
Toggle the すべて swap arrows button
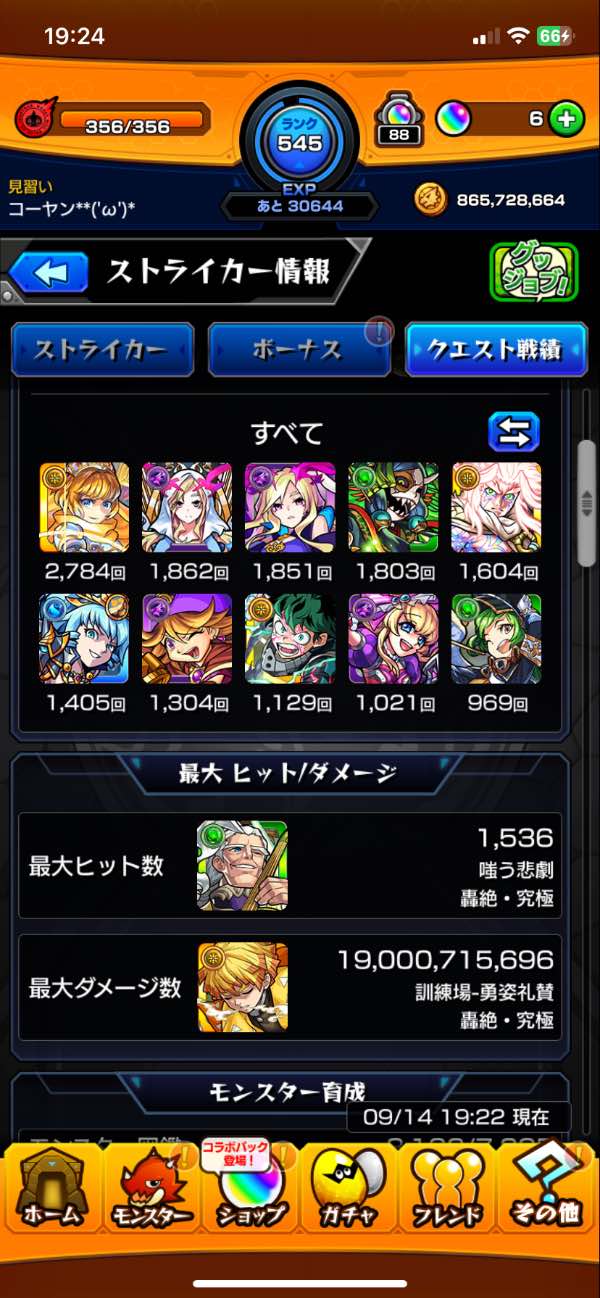click(514, 432)
